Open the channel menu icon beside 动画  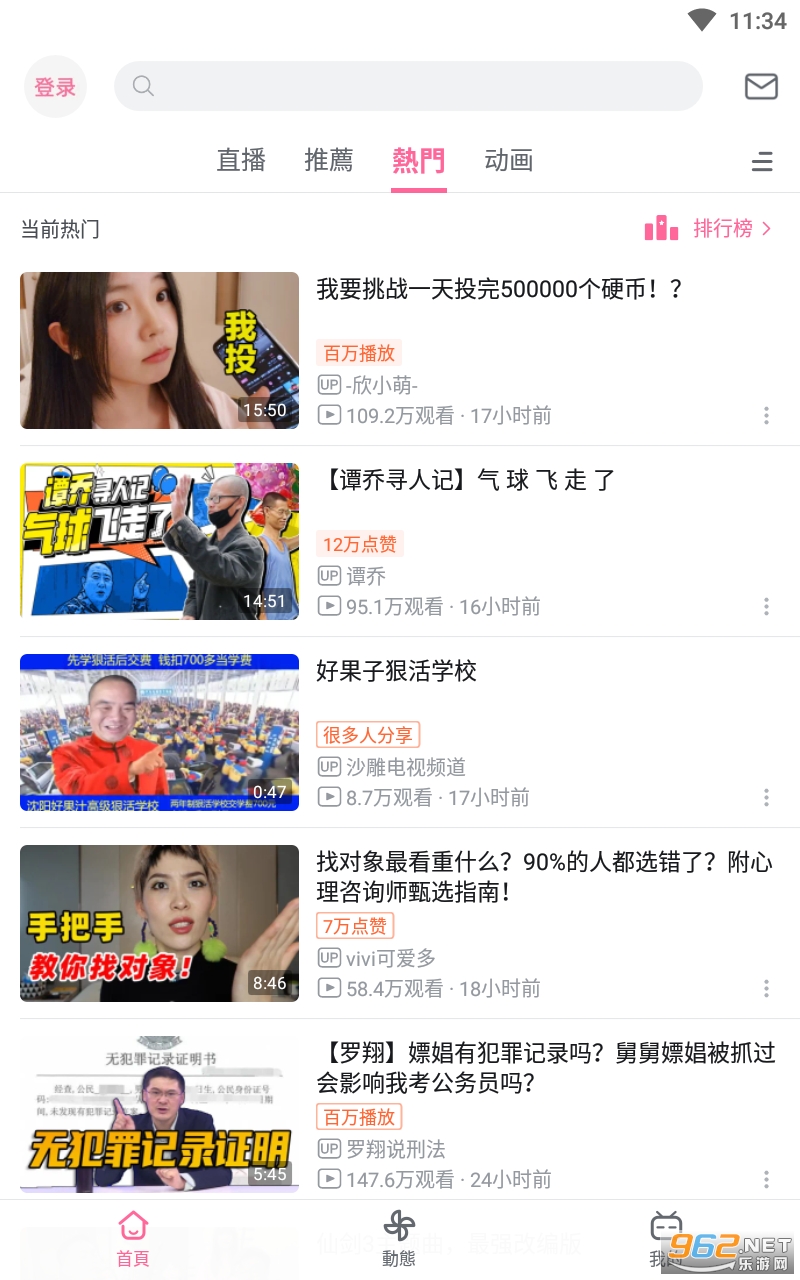pyautogui.click(x=762, y=161)
